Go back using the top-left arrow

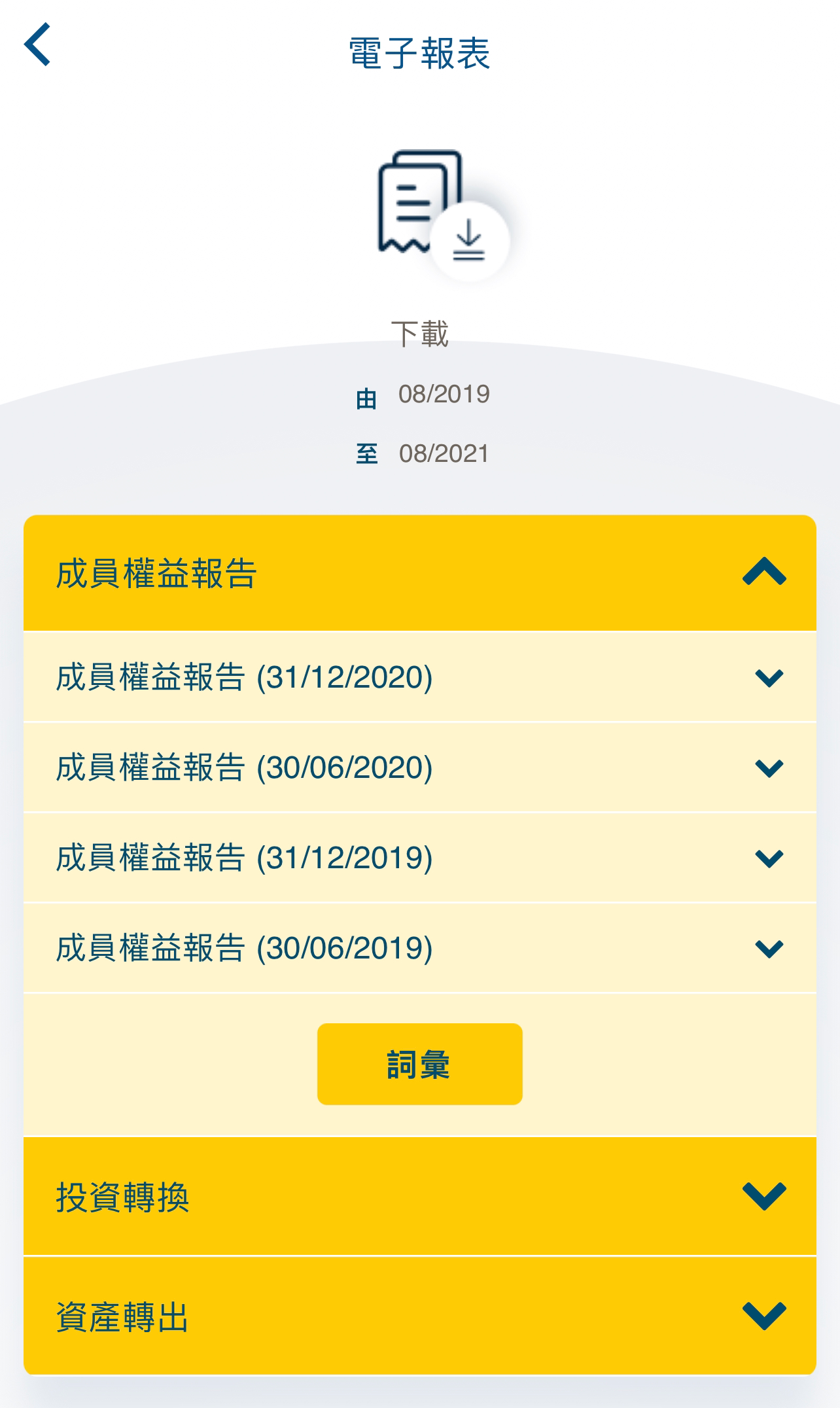[x=37, y=44]
